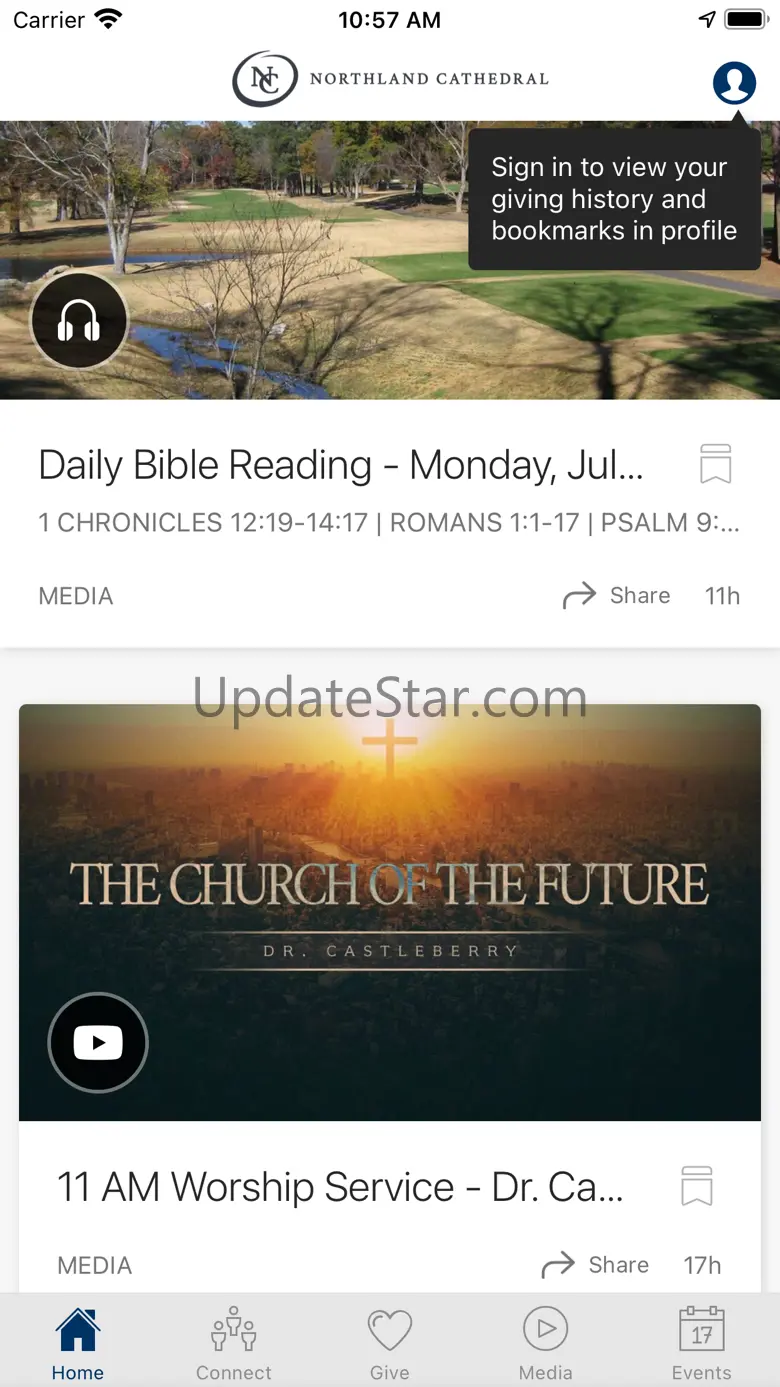Open the Give tab
This screenshot has height=1387, width=780.
(390, 1343)
